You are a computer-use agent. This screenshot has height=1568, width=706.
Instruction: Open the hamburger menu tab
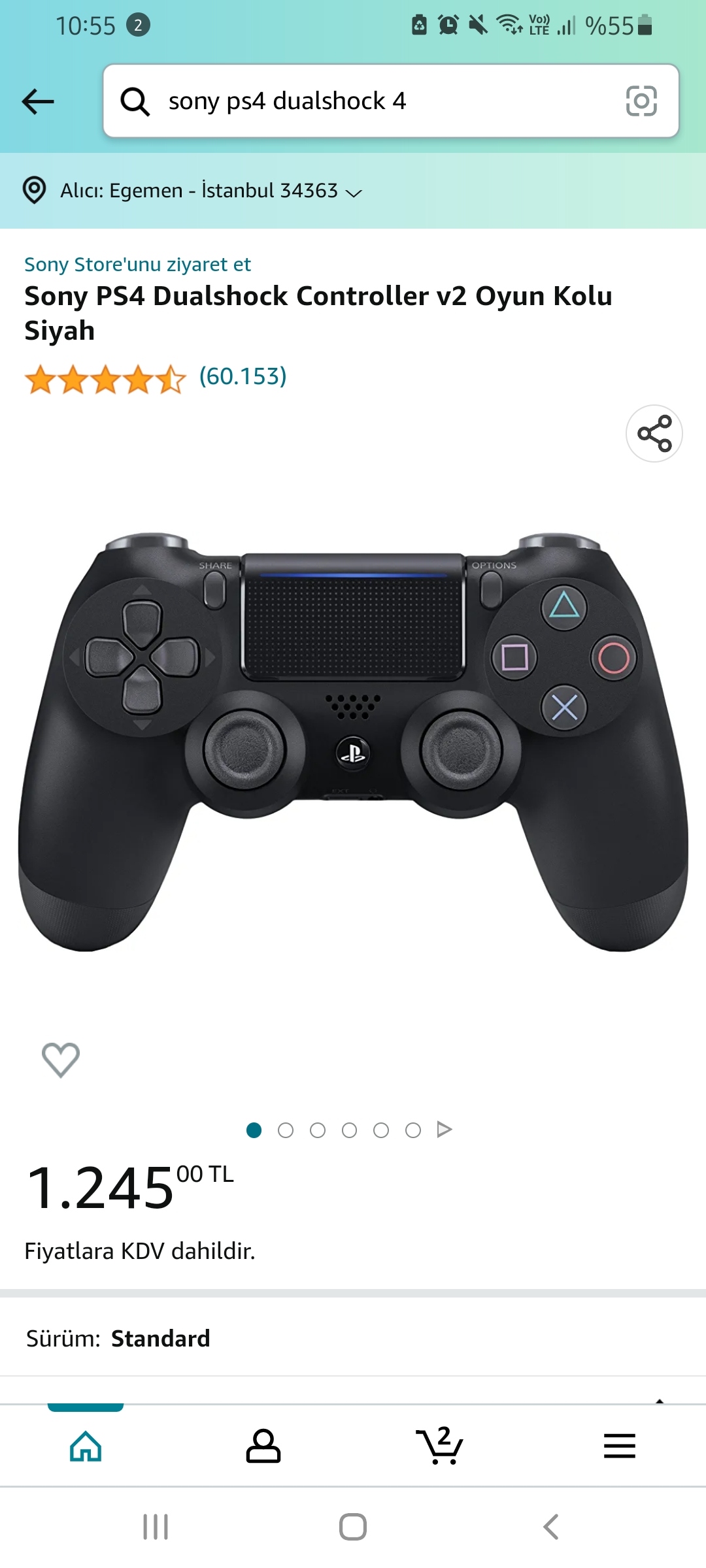(619, 1445)
